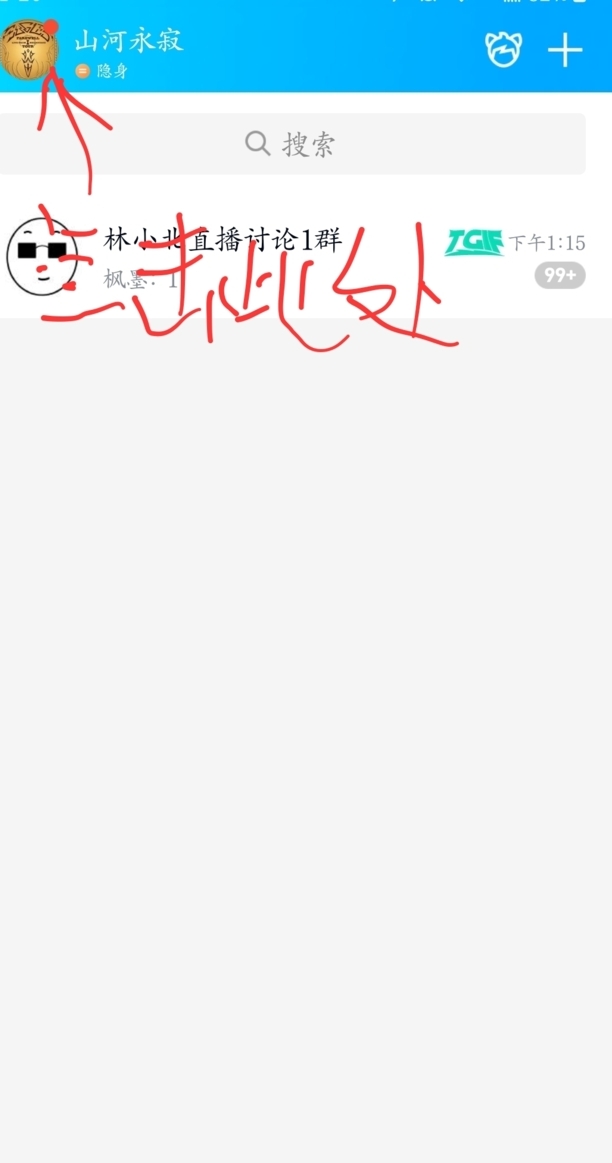The height and width of the screenshot is (1163, 612).
Task: Open the profile avatar of 山河永寂
Action: coord(30,50)
